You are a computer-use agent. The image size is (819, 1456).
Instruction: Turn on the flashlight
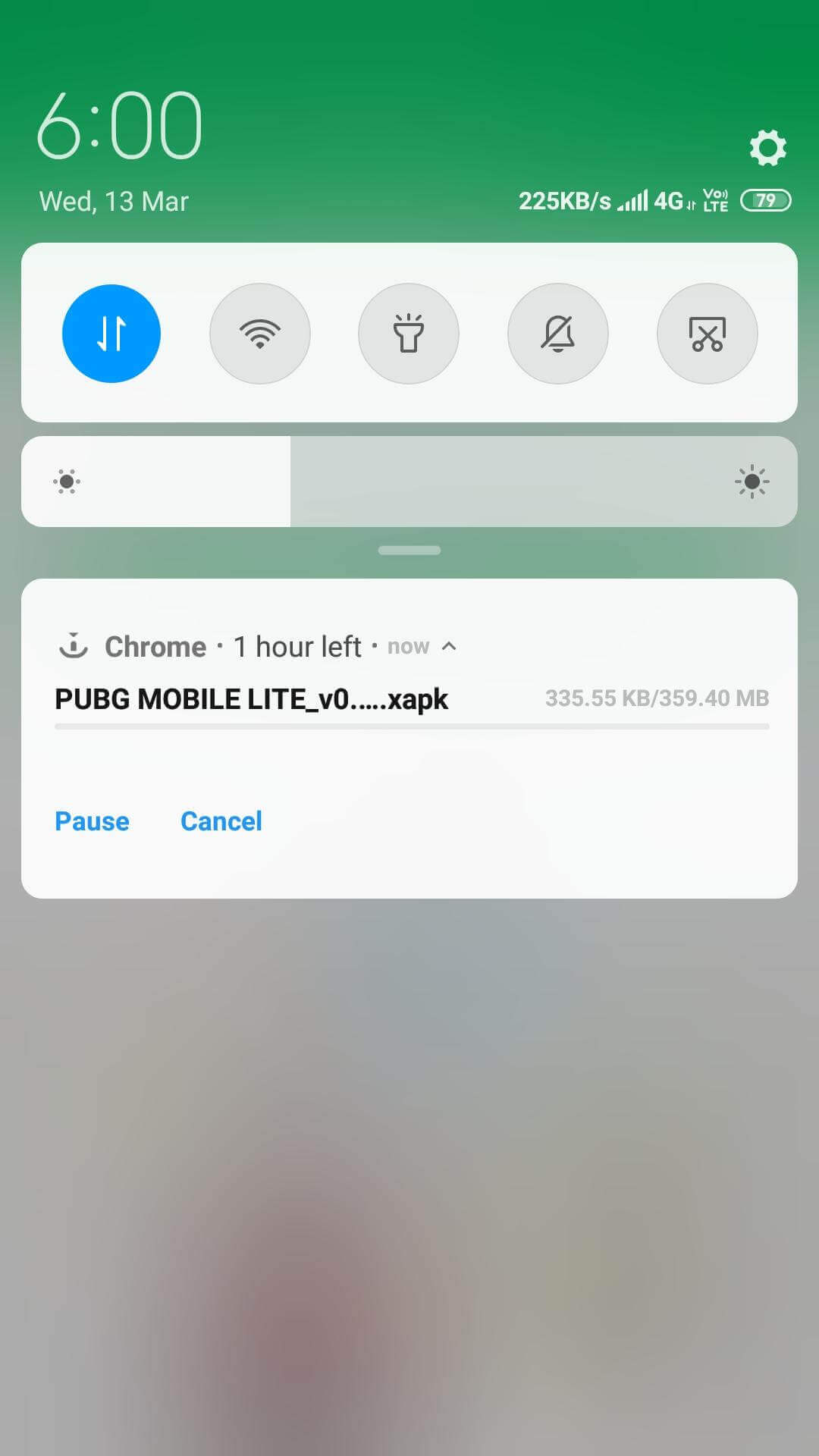409,334
